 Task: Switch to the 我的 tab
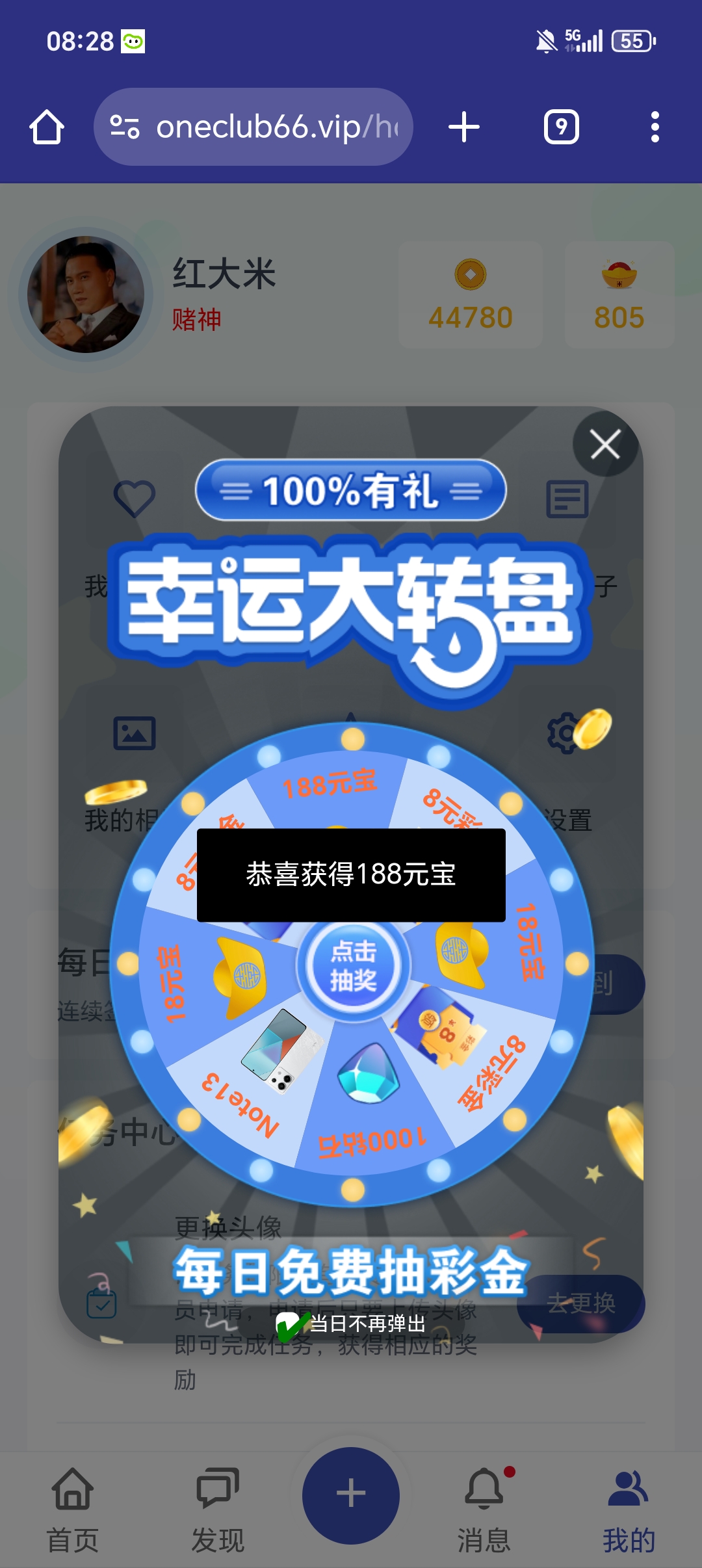coord(629,1509)
